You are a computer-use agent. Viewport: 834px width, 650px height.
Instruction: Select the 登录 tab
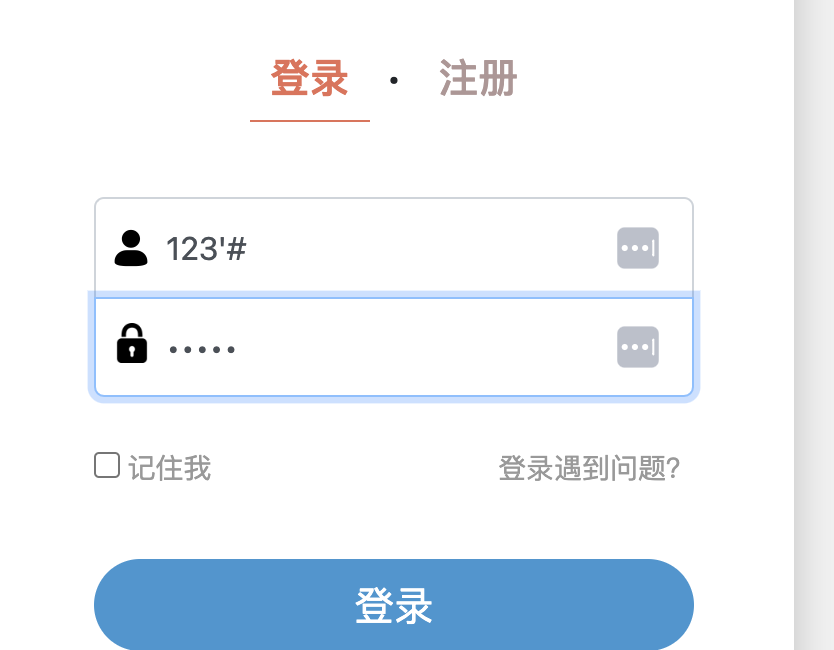[x=309, y=79]
